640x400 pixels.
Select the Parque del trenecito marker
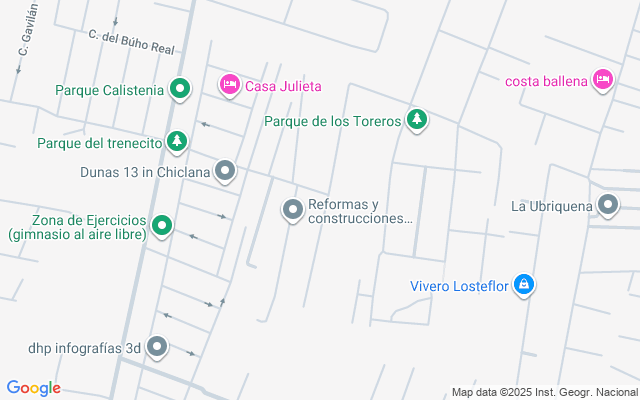(x=177, y=142)
